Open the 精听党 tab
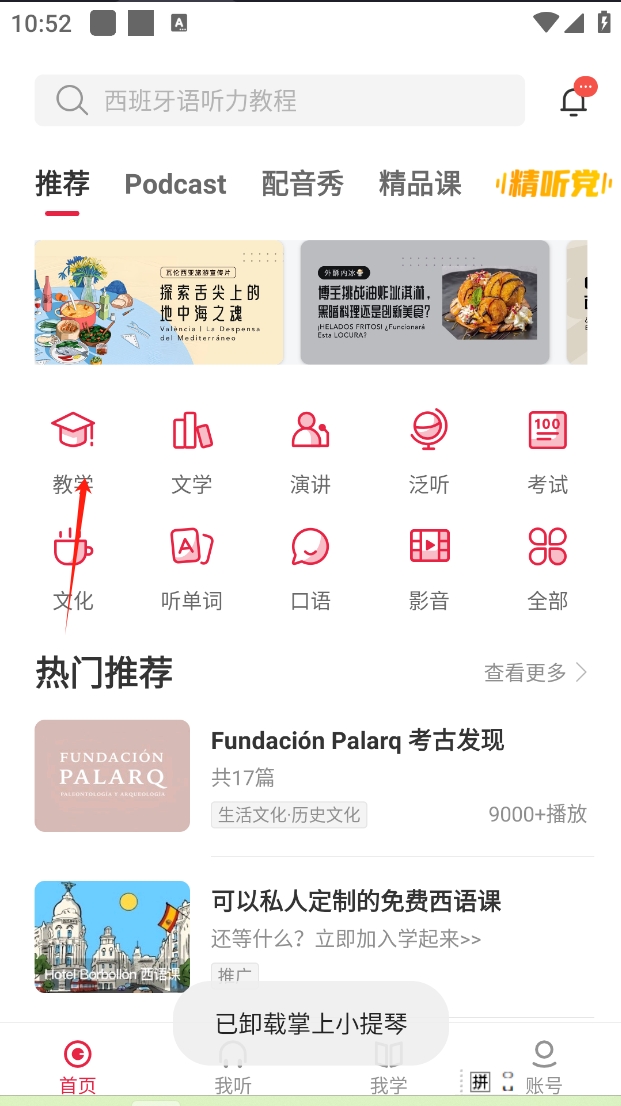This screenshot has height=1106, width=621. point(553,184)
